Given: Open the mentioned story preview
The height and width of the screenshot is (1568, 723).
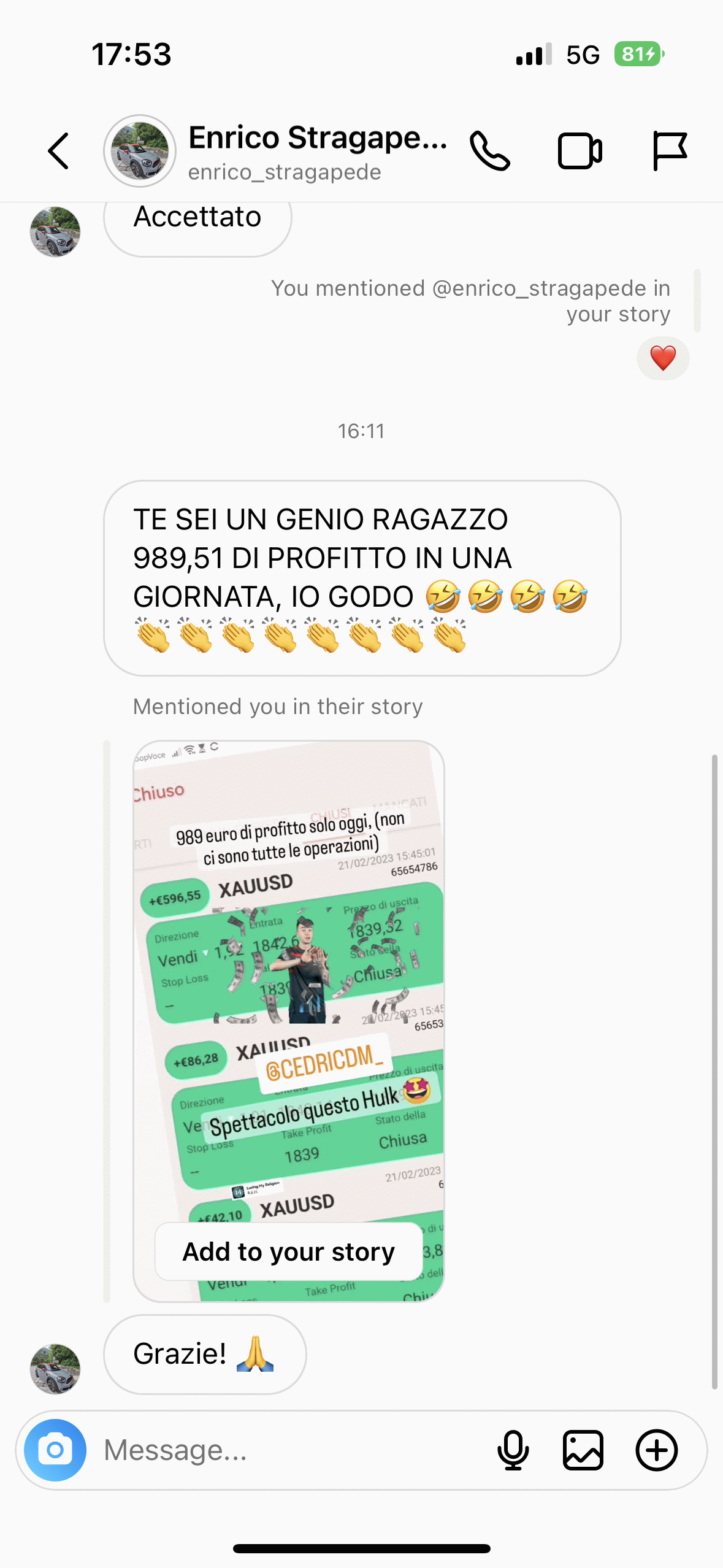Looking at the screenshot, I should pos(289,982).
